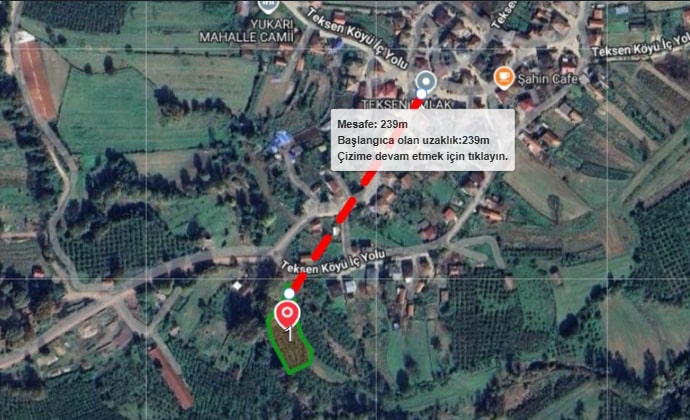Tap the red pin on parcel 1
690x420 pixels.
click(288, 316)
